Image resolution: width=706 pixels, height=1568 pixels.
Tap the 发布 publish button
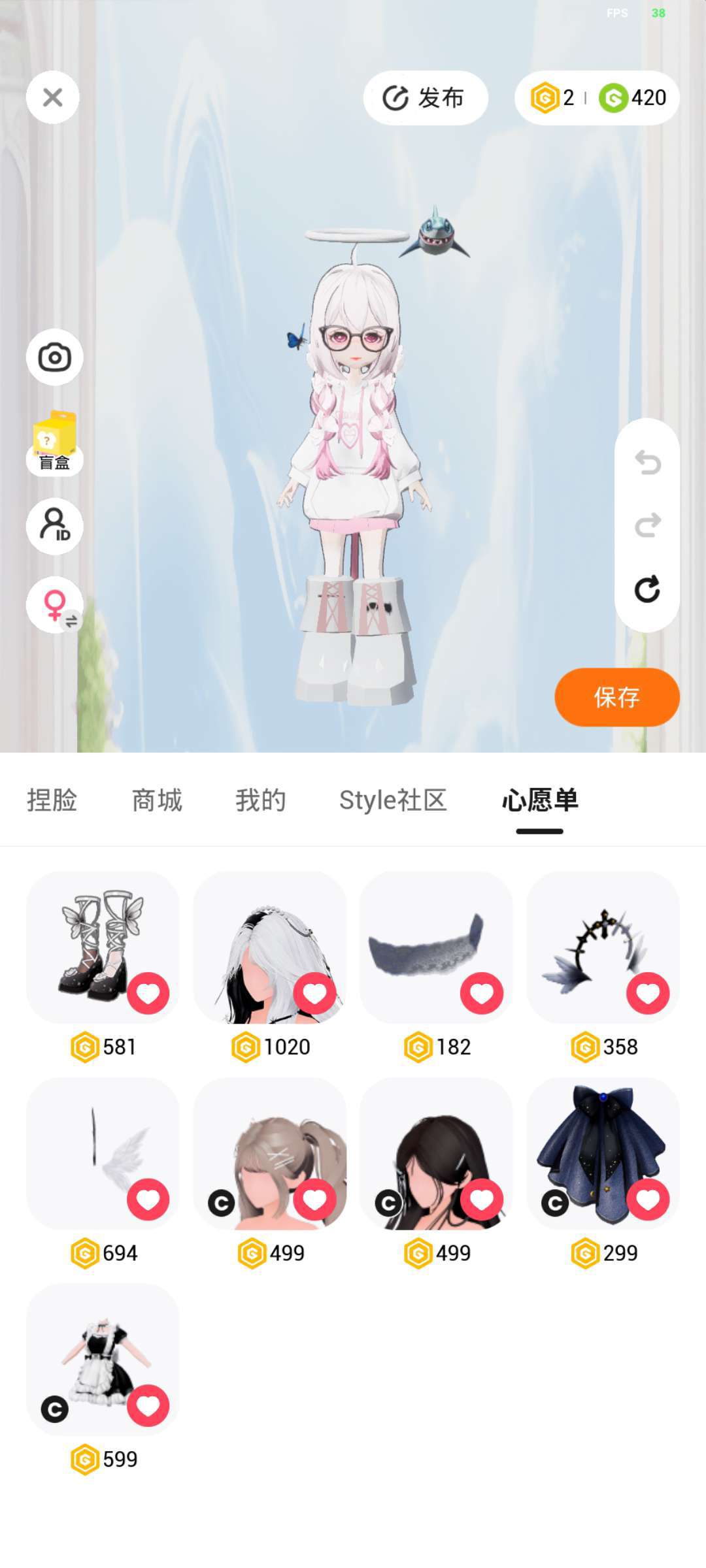[425, 98]
